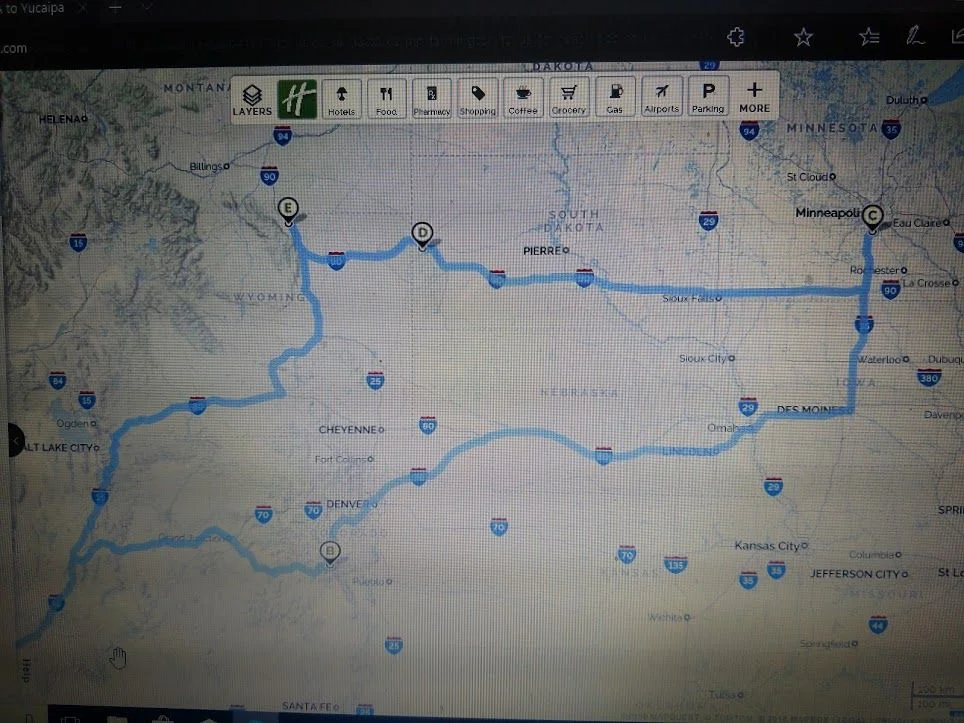Tap waypoint marker E in Wyoming
This screenshot has height=723, width=964.
click(288, 209)
